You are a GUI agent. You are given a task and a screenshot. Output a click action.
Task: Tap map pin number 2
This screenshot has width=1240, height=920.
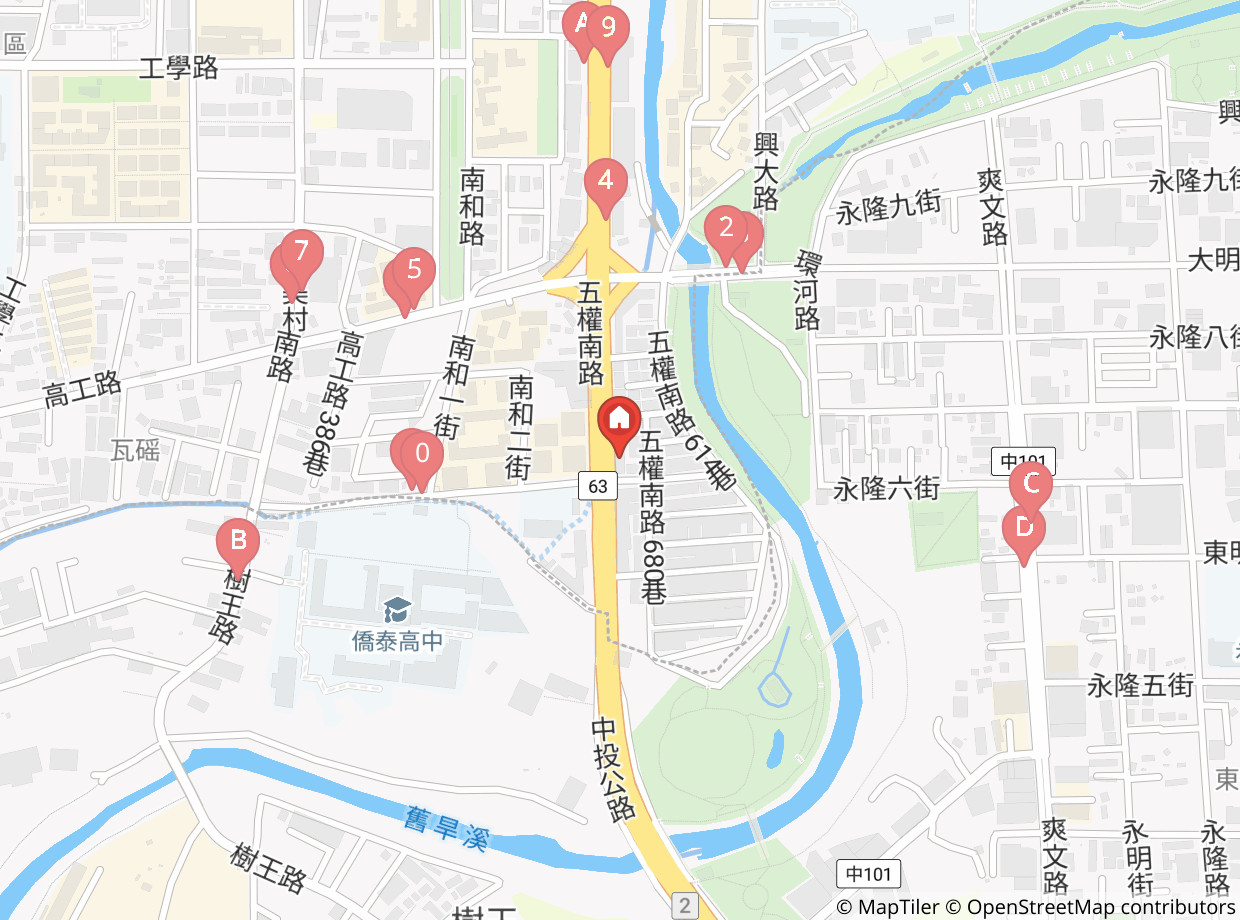(725, 228)
